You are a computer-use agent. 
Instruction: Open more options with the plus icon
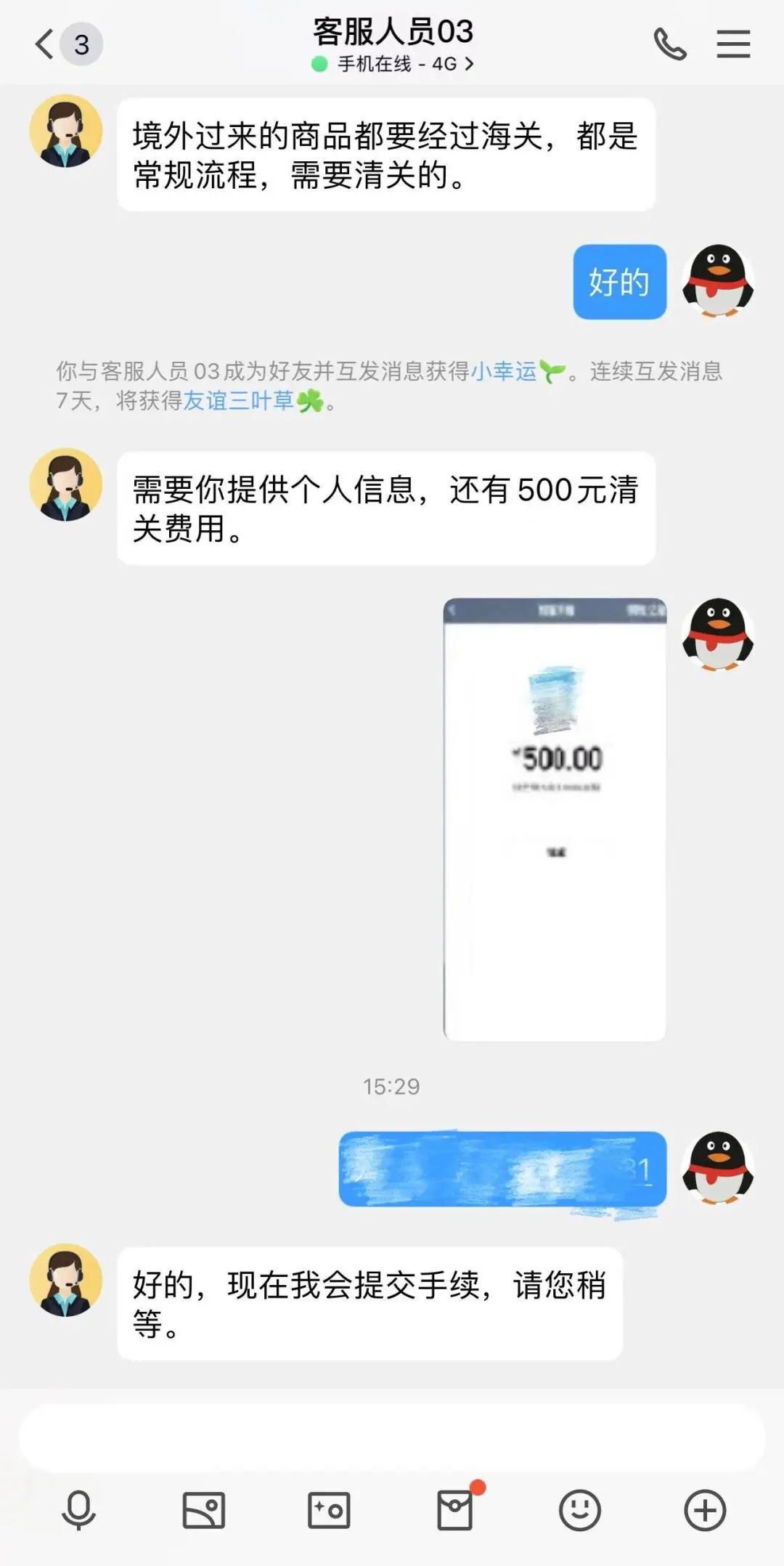pos(705,1511)
